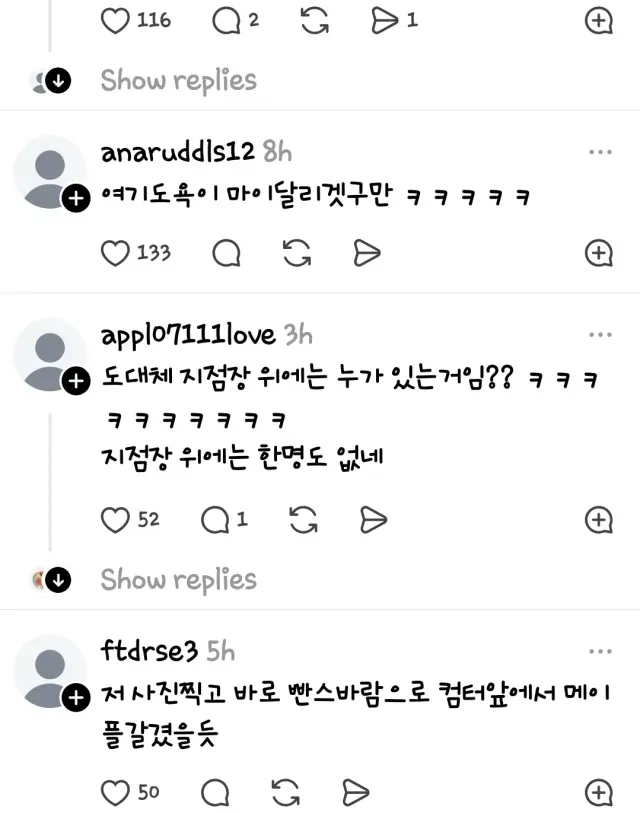Open more options for appl07111love's comment
This screenshot has width=640, height=813.
click(x=600, y=335)
